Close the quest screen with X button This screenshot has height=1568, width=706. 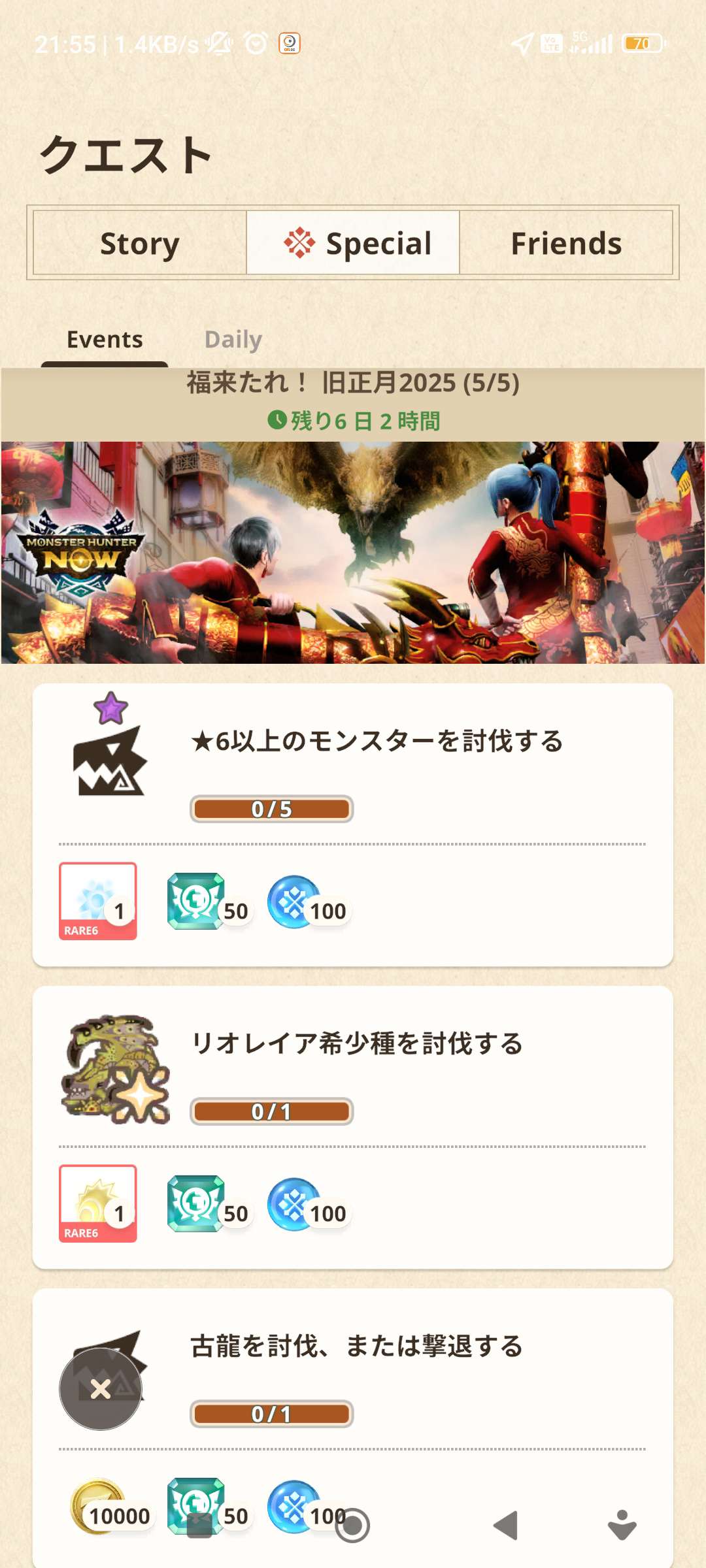click(x=101, y=1389)
